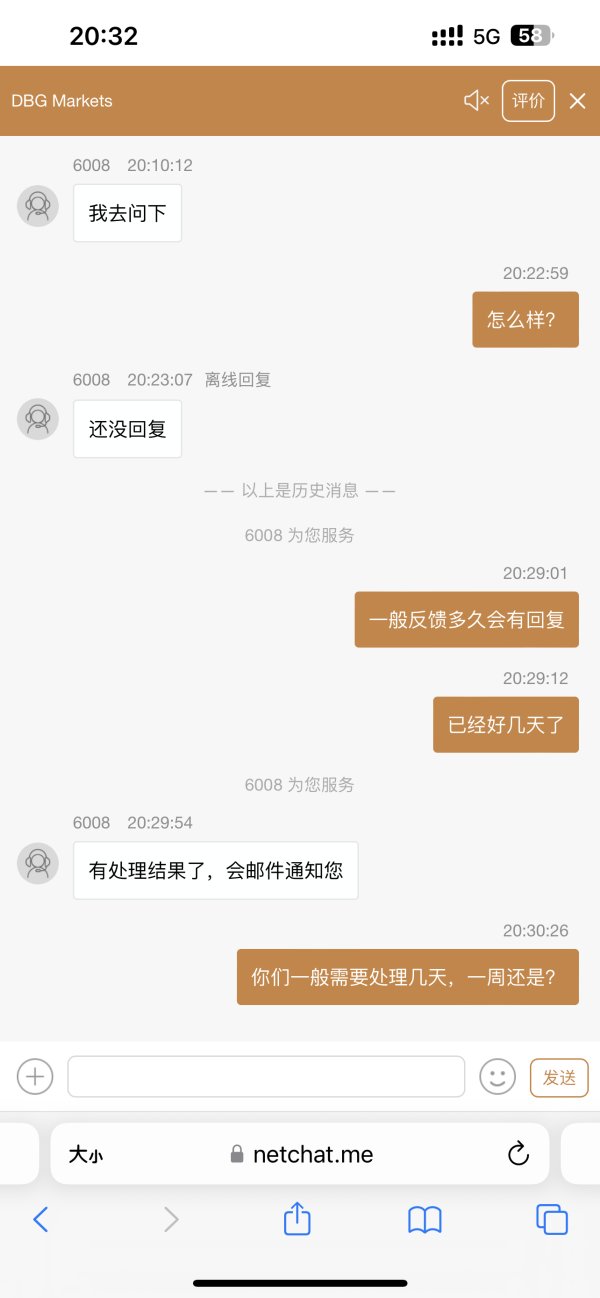Close the DBG Markets chat window
This screenshot has height=1298, width=600.
[577, 100]
